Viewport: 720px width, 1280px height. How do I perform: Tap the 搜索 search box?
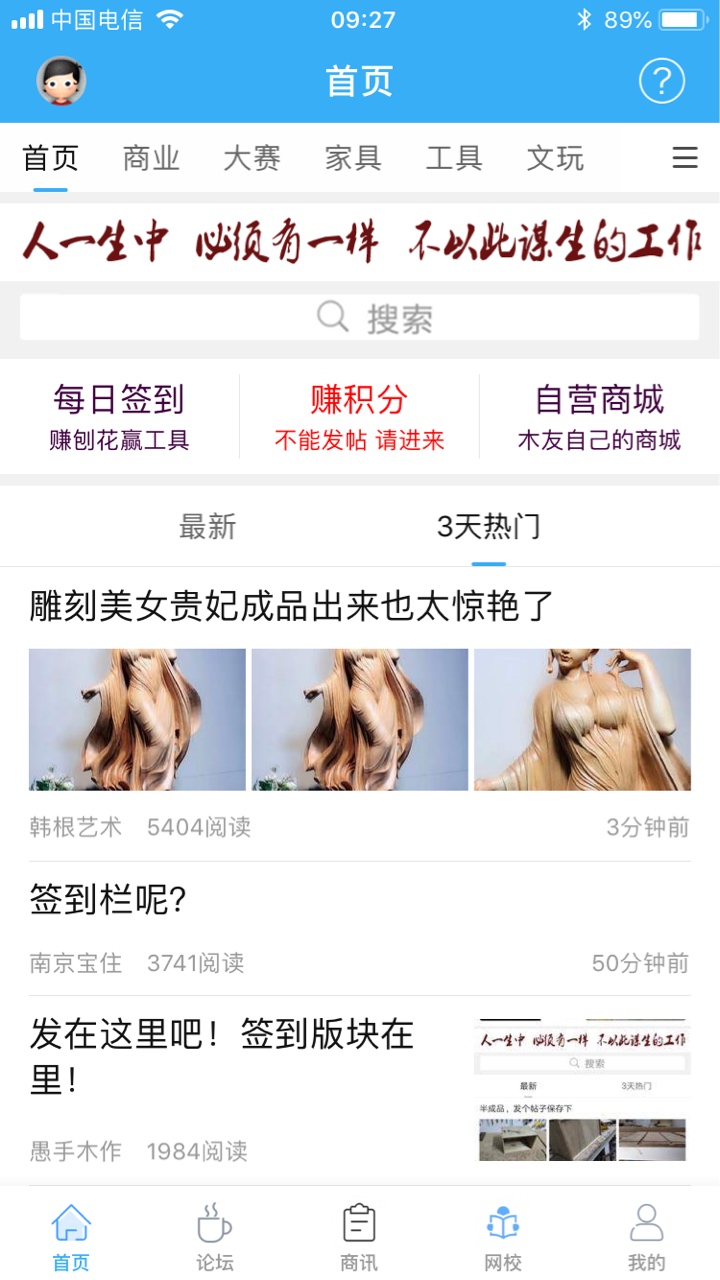pyautogui.click(x=360, y=318)
